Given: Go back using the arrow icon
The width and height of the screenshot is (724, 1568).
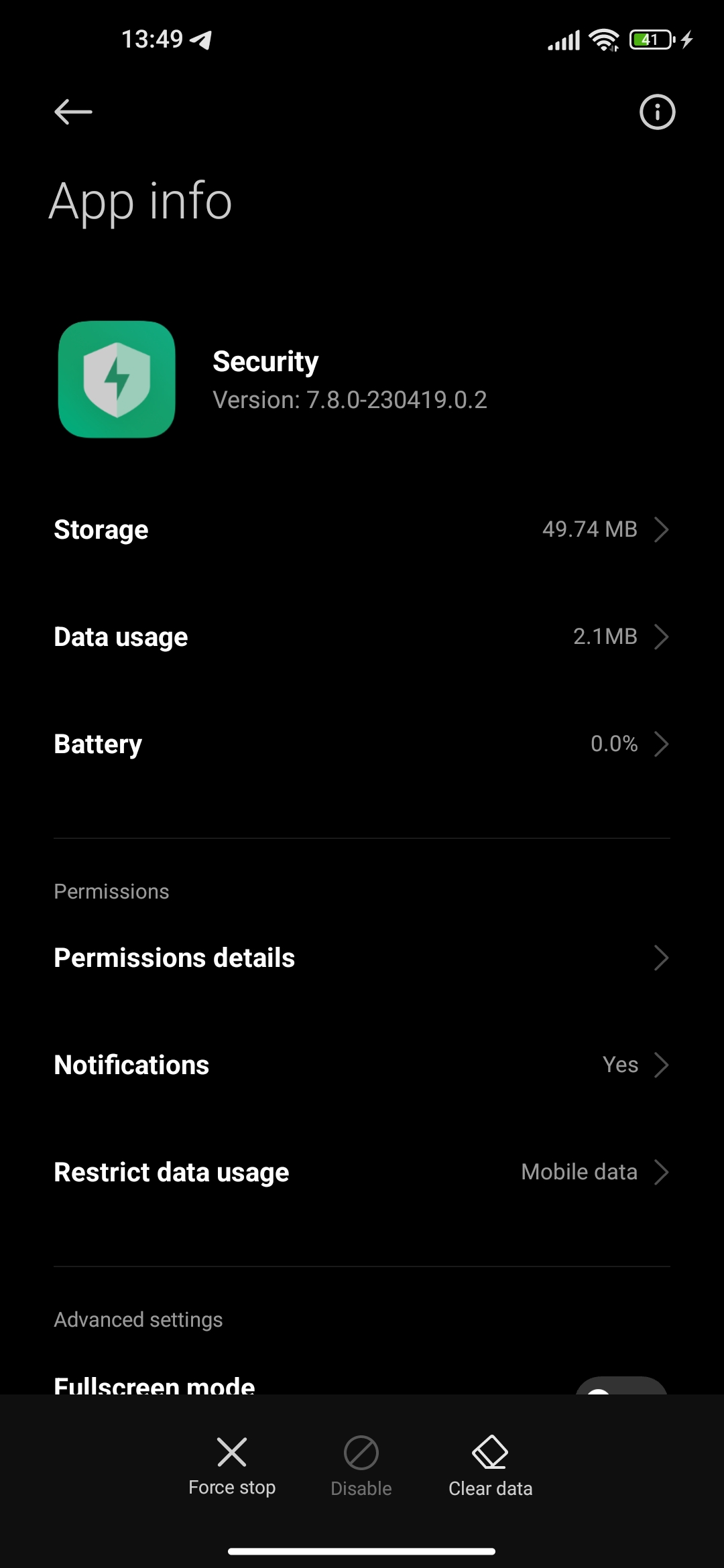Looking at the screenshot, I should [x=73, y=112].
